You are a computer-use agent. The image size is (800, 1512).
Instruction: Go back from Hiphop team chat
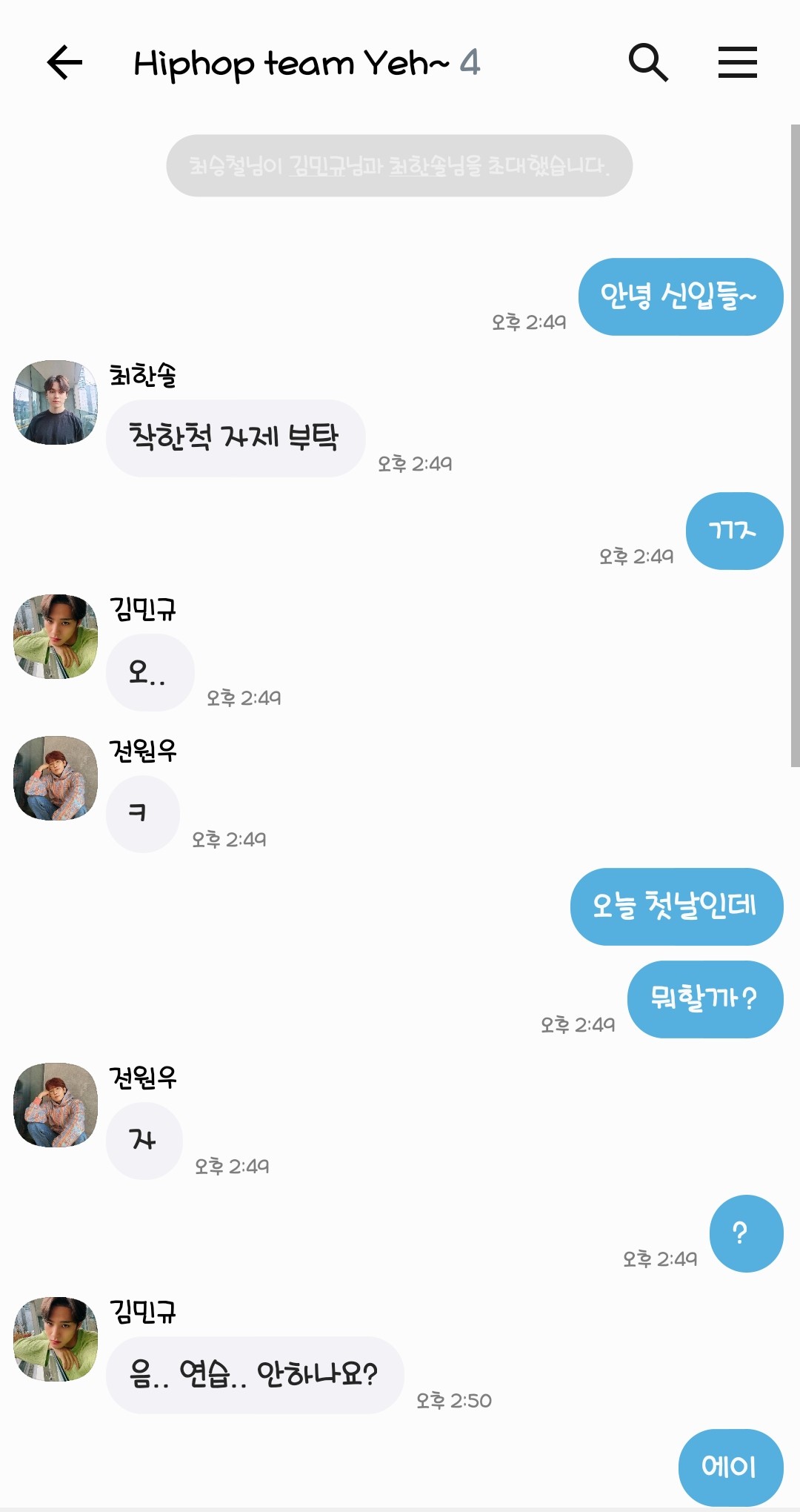[64, 62]
